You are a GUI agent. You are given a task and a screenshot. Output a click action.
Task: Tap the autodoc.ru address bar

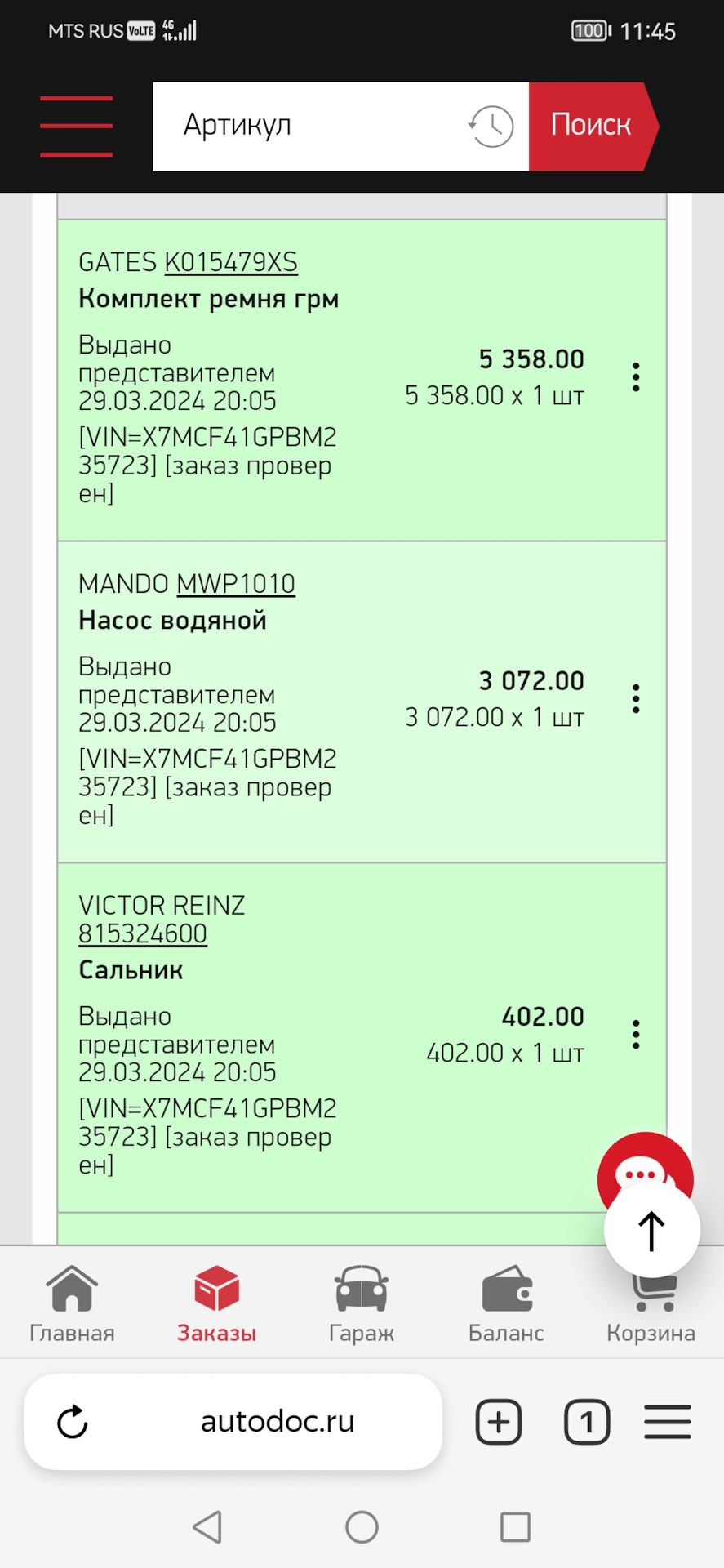(x=278, y=1422)
